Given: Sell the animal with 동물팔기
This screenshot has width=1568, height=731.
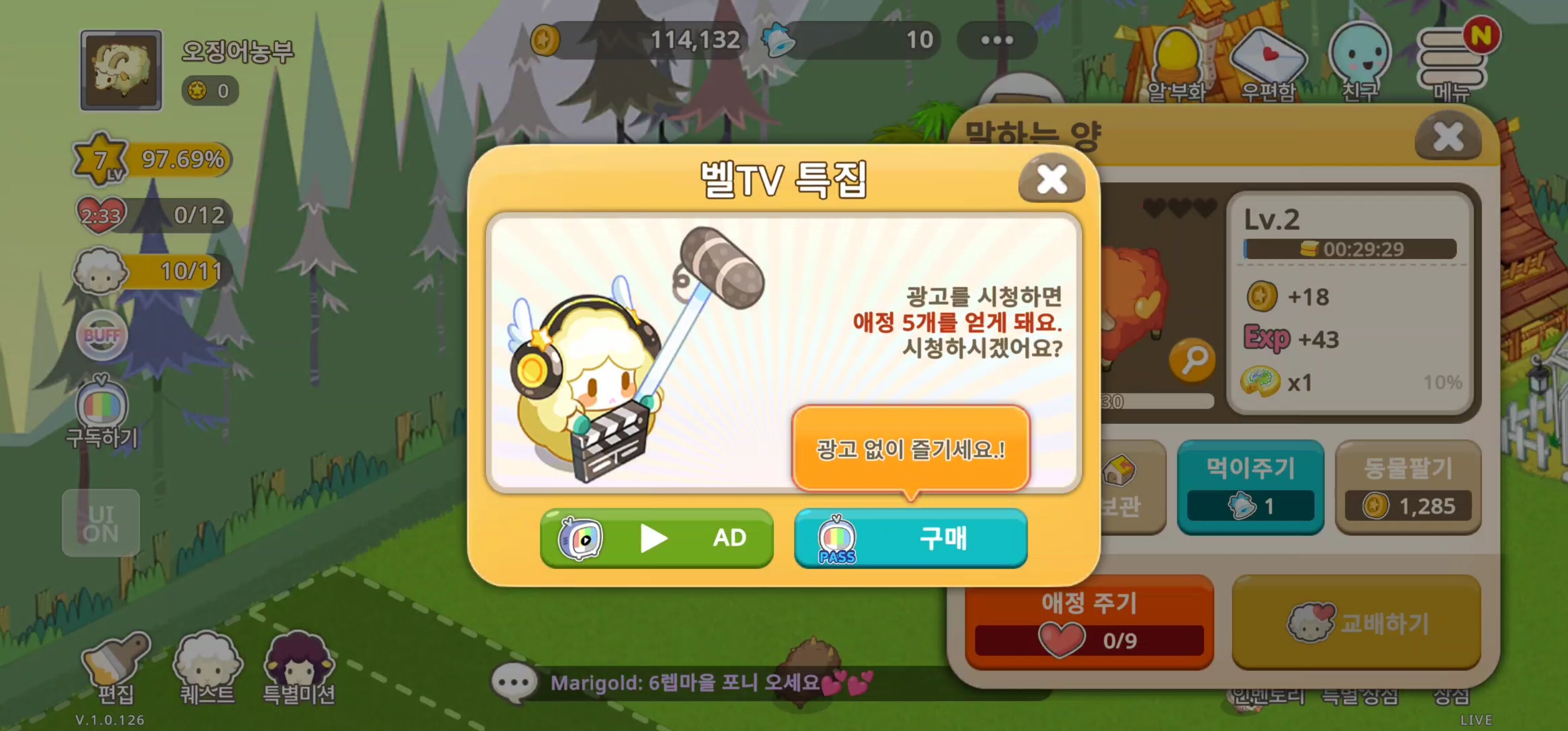Looking at the screenshot, I should tap(1408, 487).
